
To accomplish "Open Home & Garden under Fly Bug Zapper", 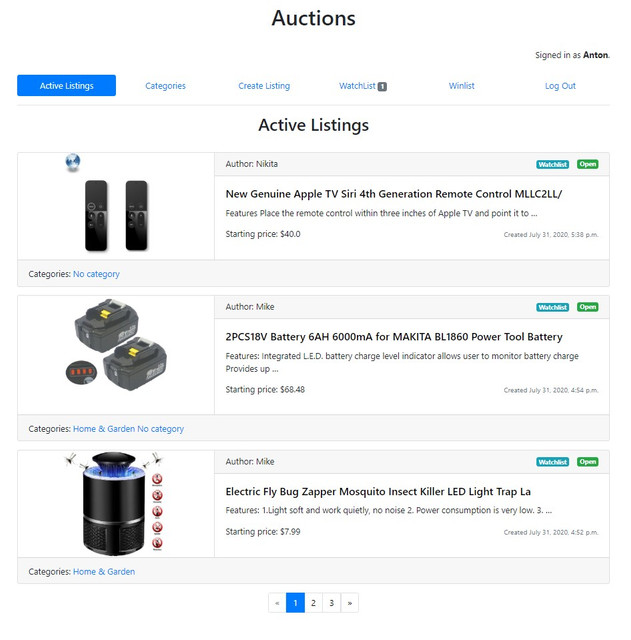I will pyautogui.click(x=104, y=572).
